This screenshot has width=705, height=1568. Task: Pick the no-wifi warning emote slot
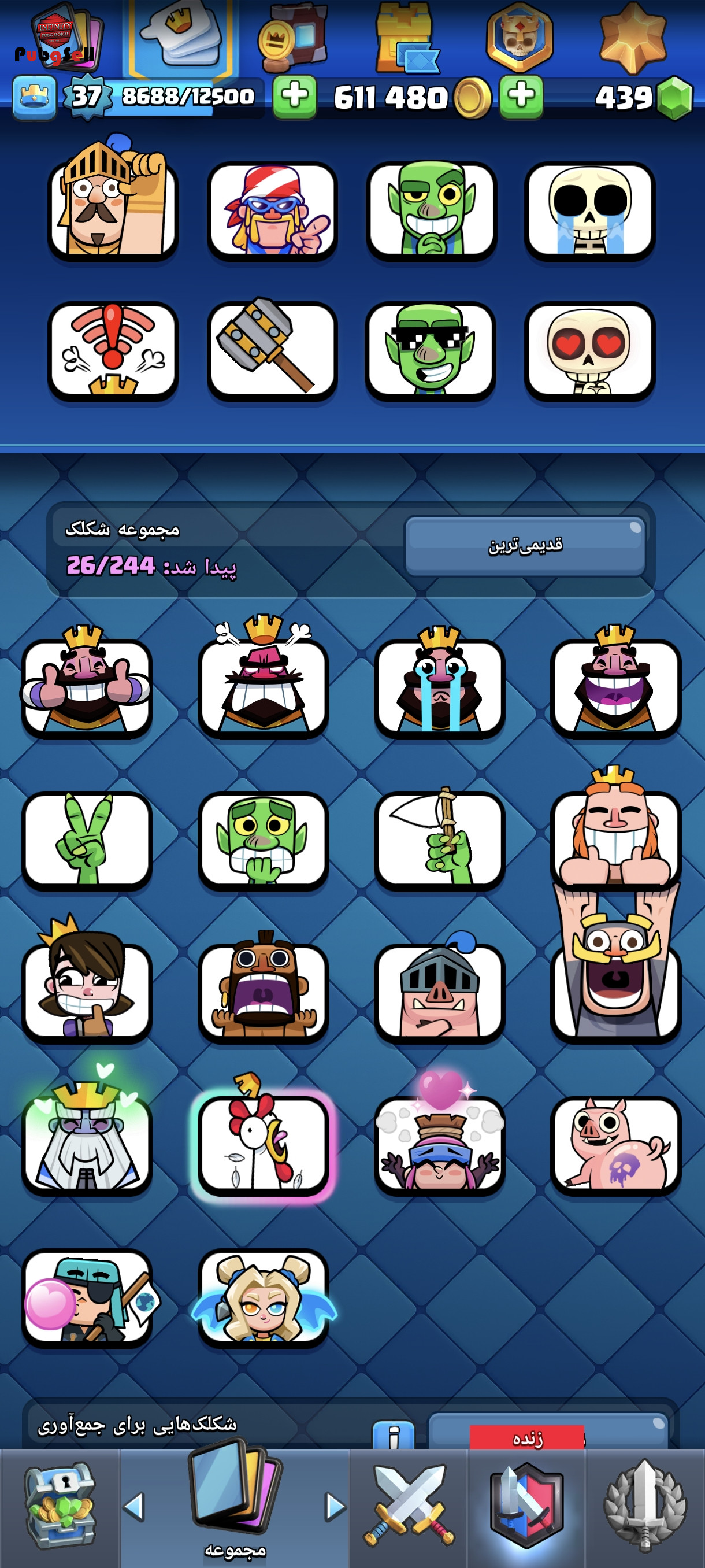point(113,350)
